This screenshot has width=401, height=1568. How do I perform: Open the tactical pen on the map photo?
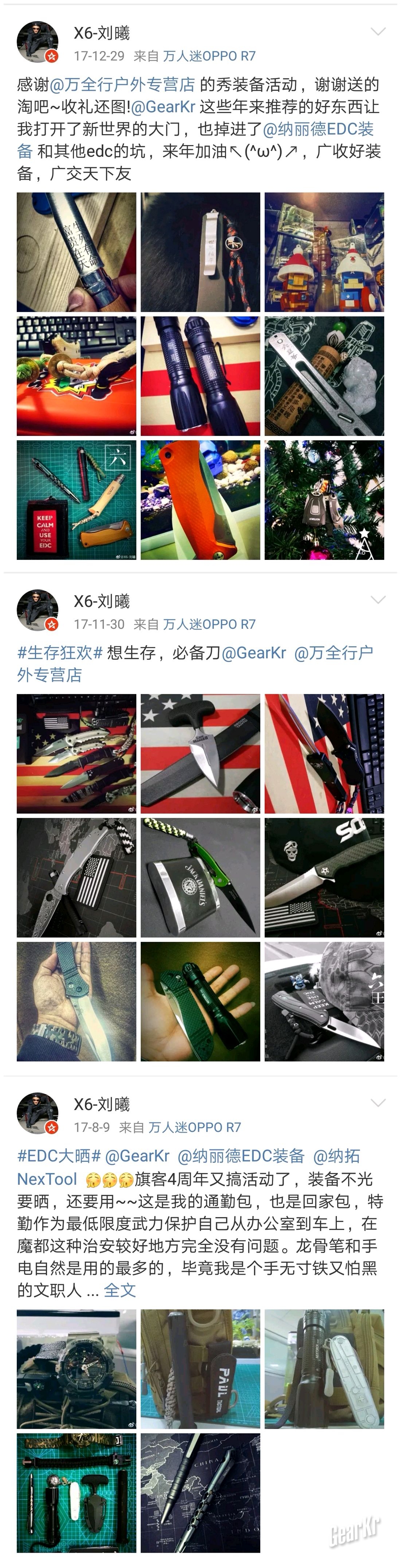pos(200,1493)
